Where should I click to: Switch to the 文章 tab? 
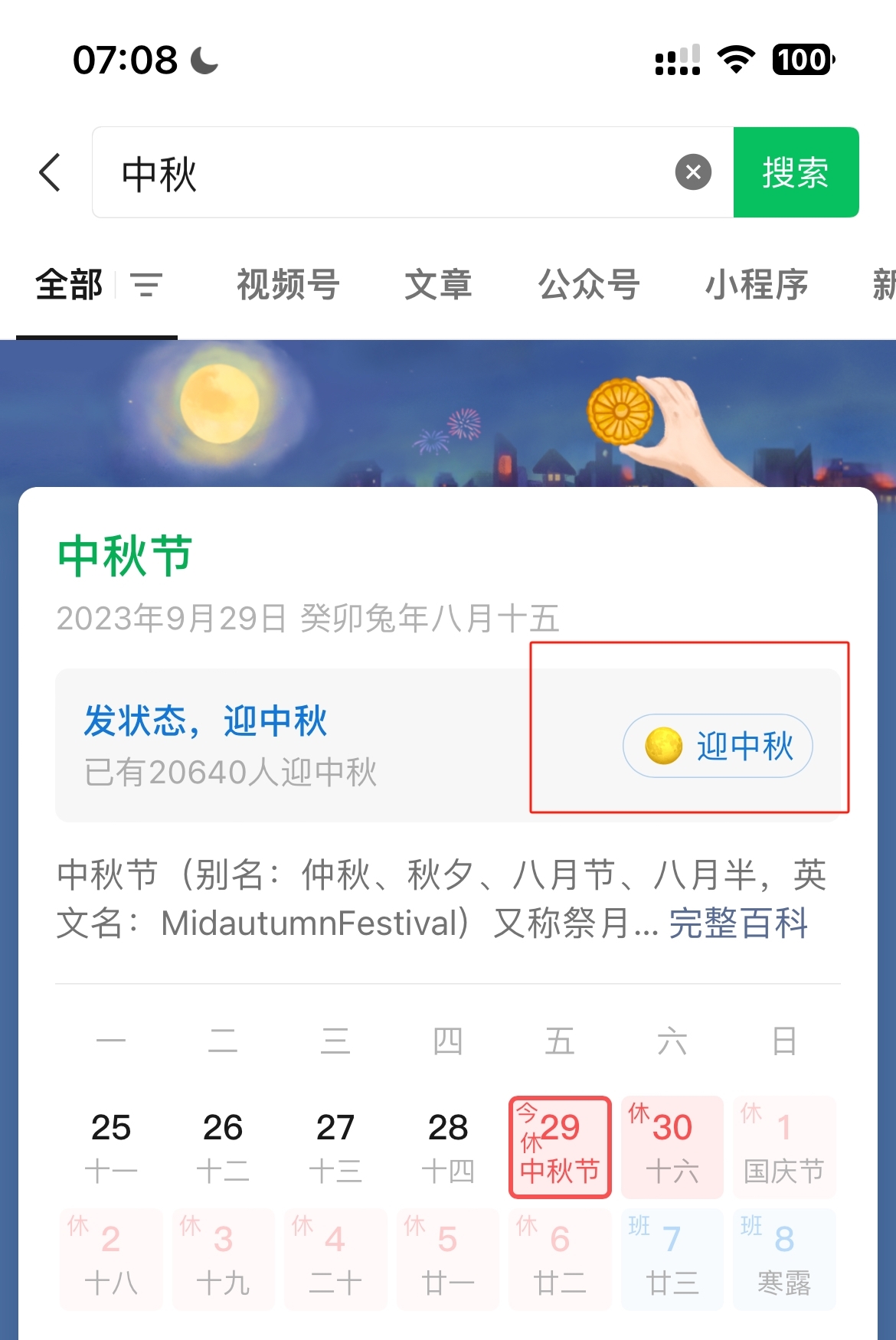(438, 286)
